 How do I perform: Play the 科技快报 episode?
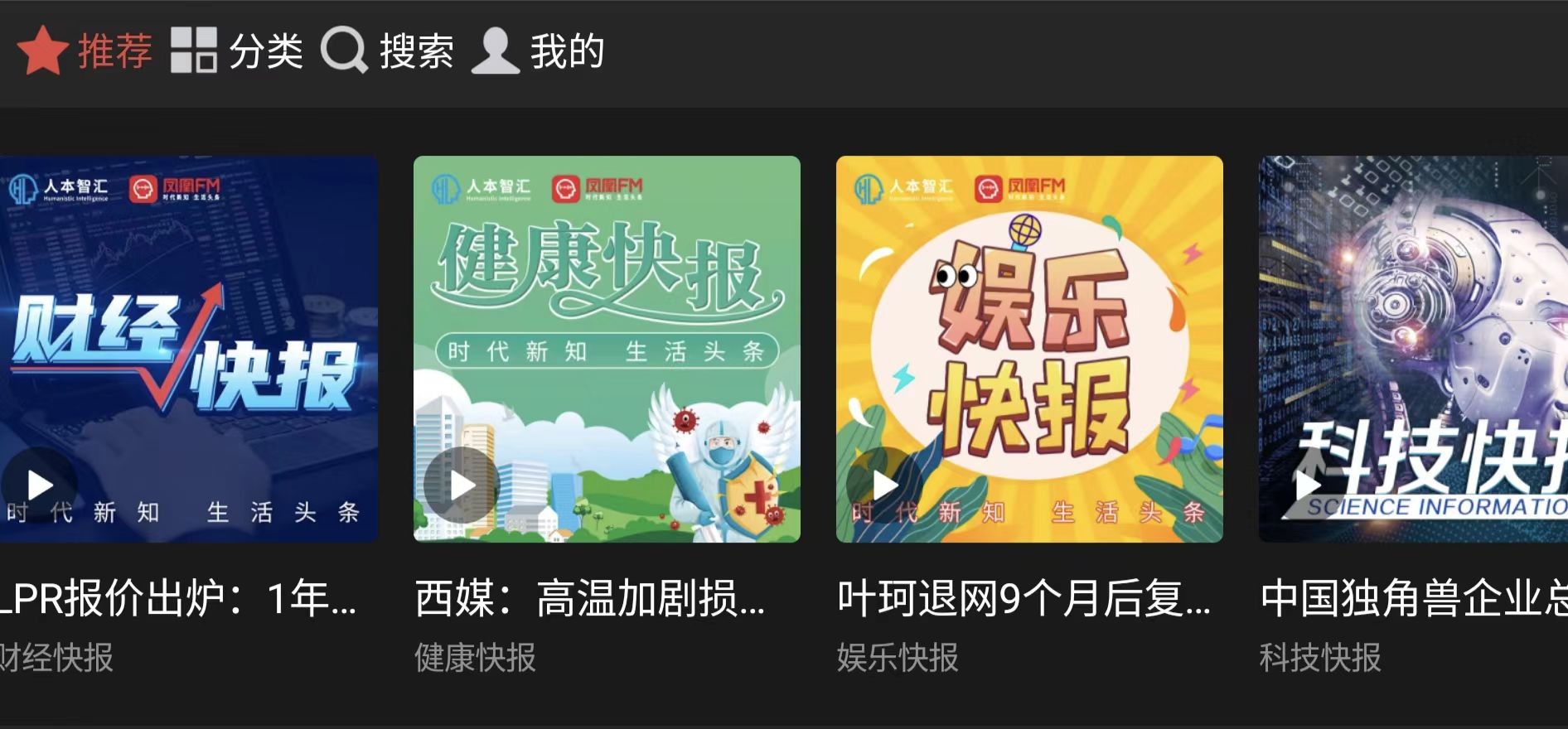[x=1306, y=485]
